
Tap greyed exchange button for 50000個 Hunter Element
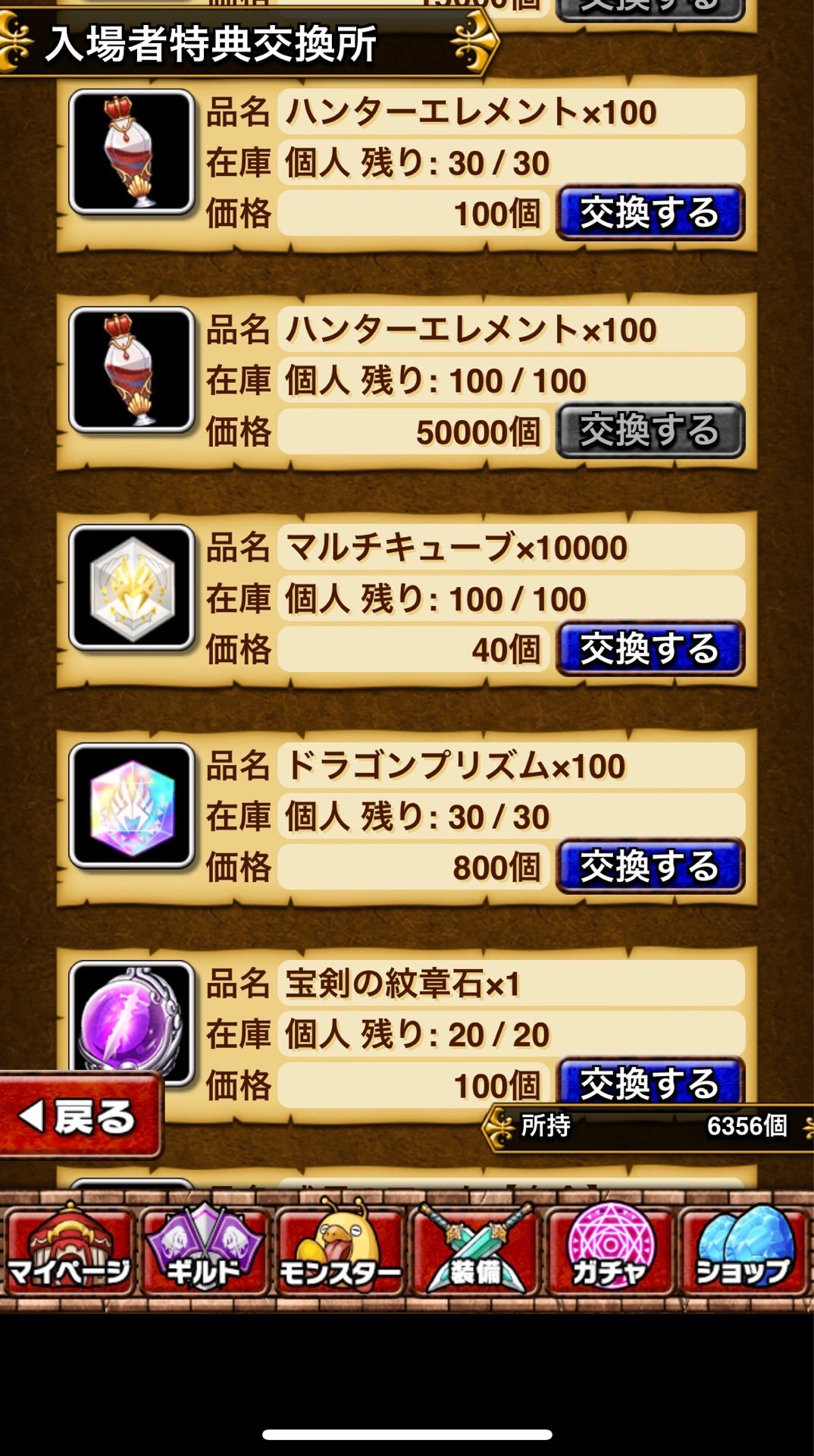(x=650, y=431)
